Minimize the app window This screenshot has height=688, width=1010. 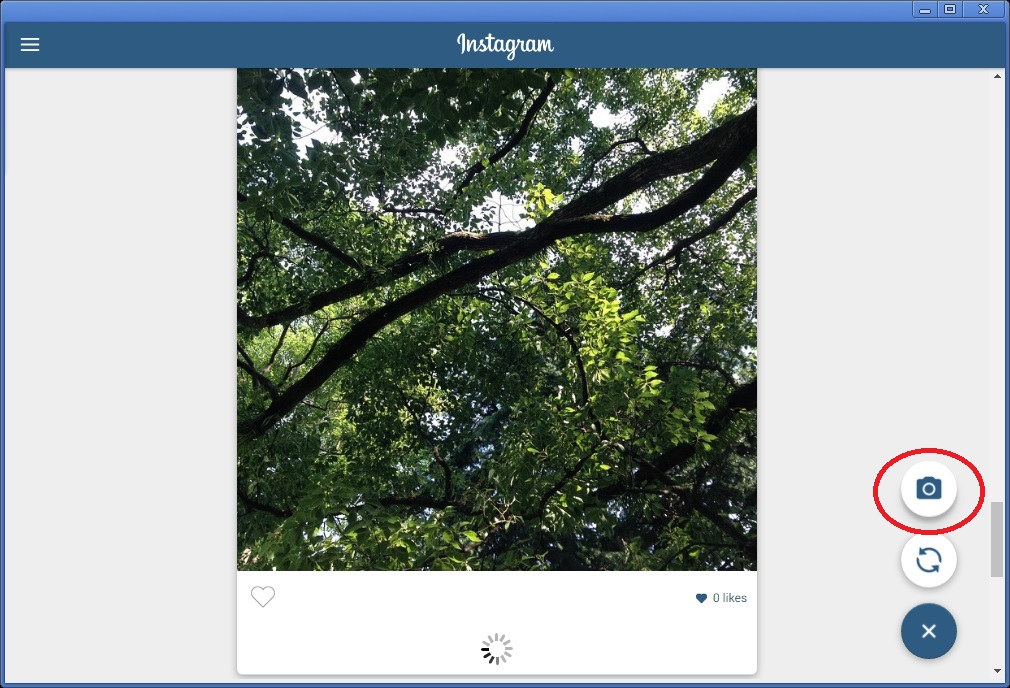click(x=925, y=9)
